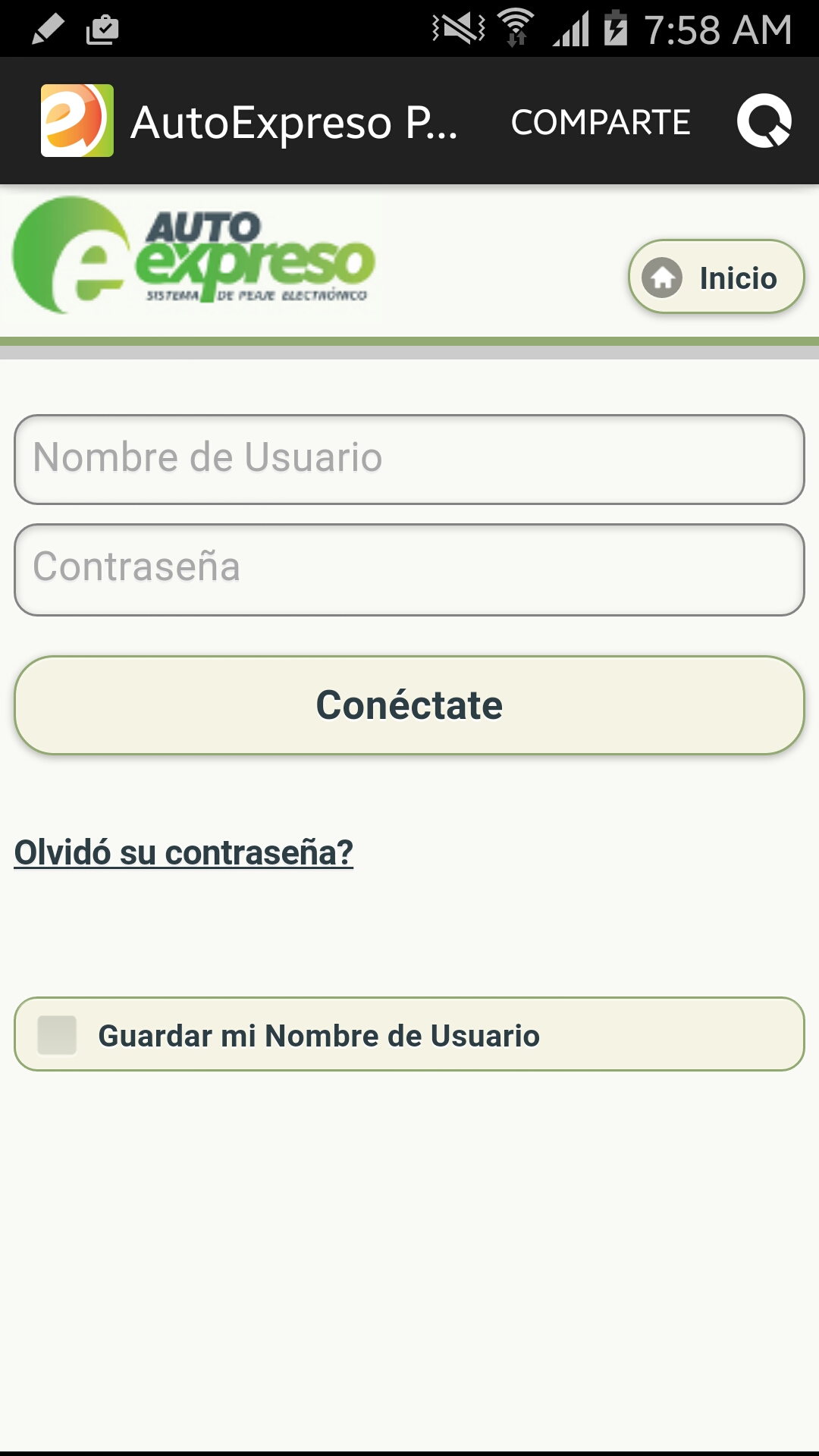Tap the Inicio navigation button
The image size is (819, 1456).
tap(714, 278)
